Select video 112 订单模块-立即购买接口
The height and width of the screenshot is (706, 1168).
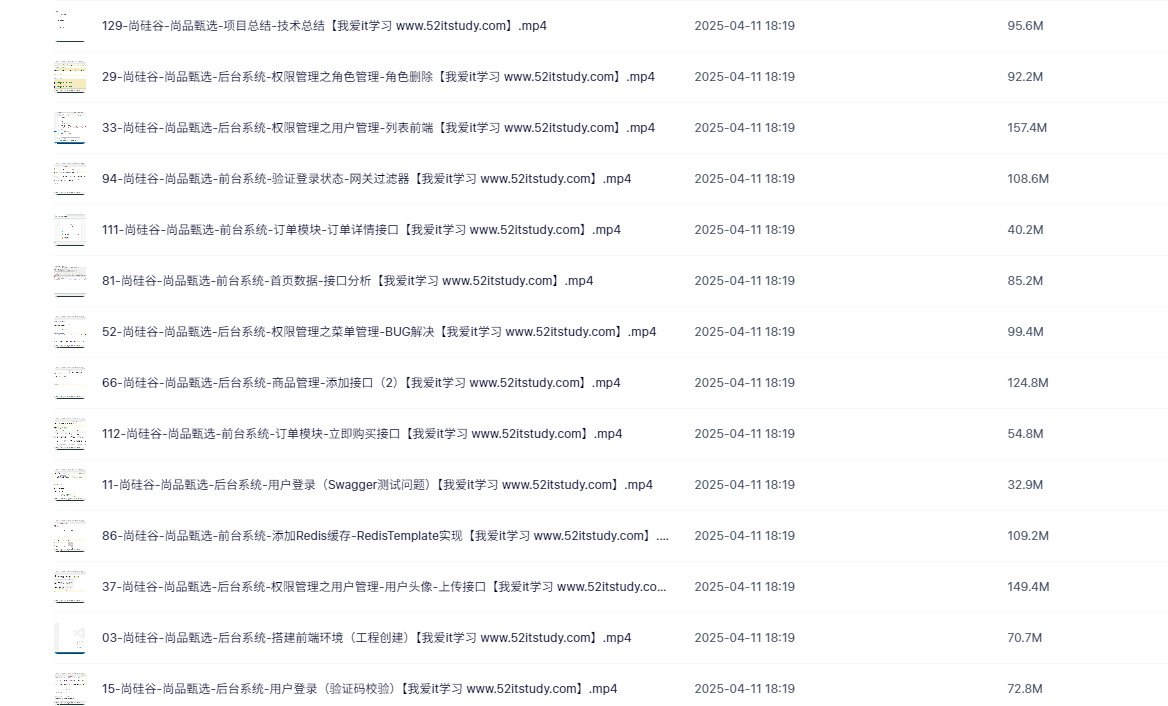[x=362, y=434]
